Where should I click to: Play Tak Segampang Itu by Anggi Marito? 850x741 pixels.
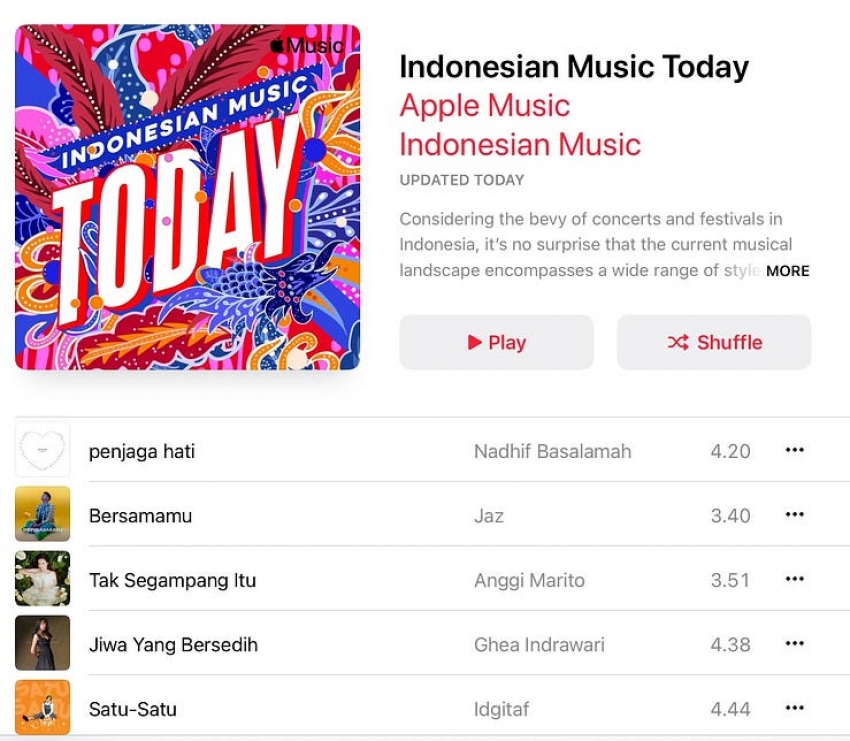tap(172, 580)
